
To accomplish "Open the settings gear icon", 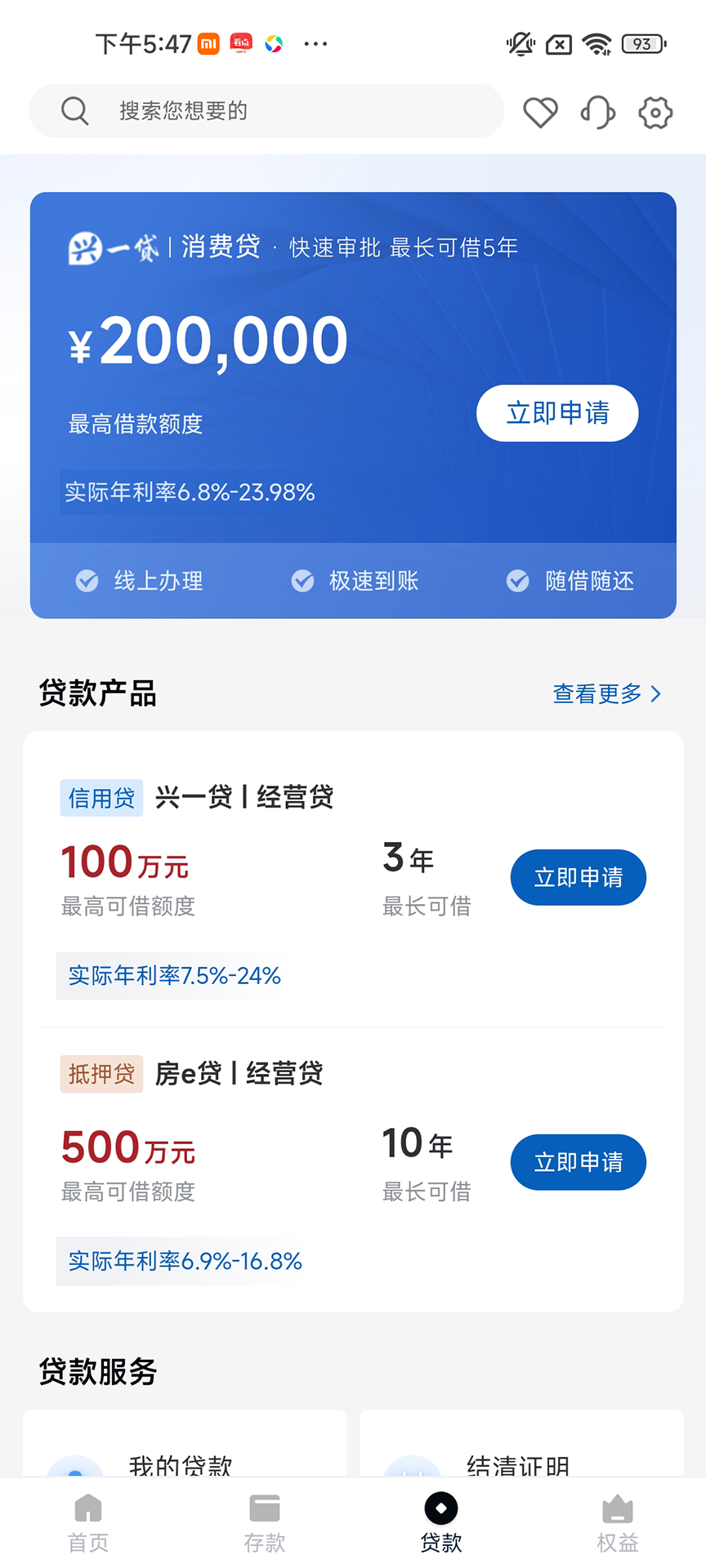I will click(655, 112).
